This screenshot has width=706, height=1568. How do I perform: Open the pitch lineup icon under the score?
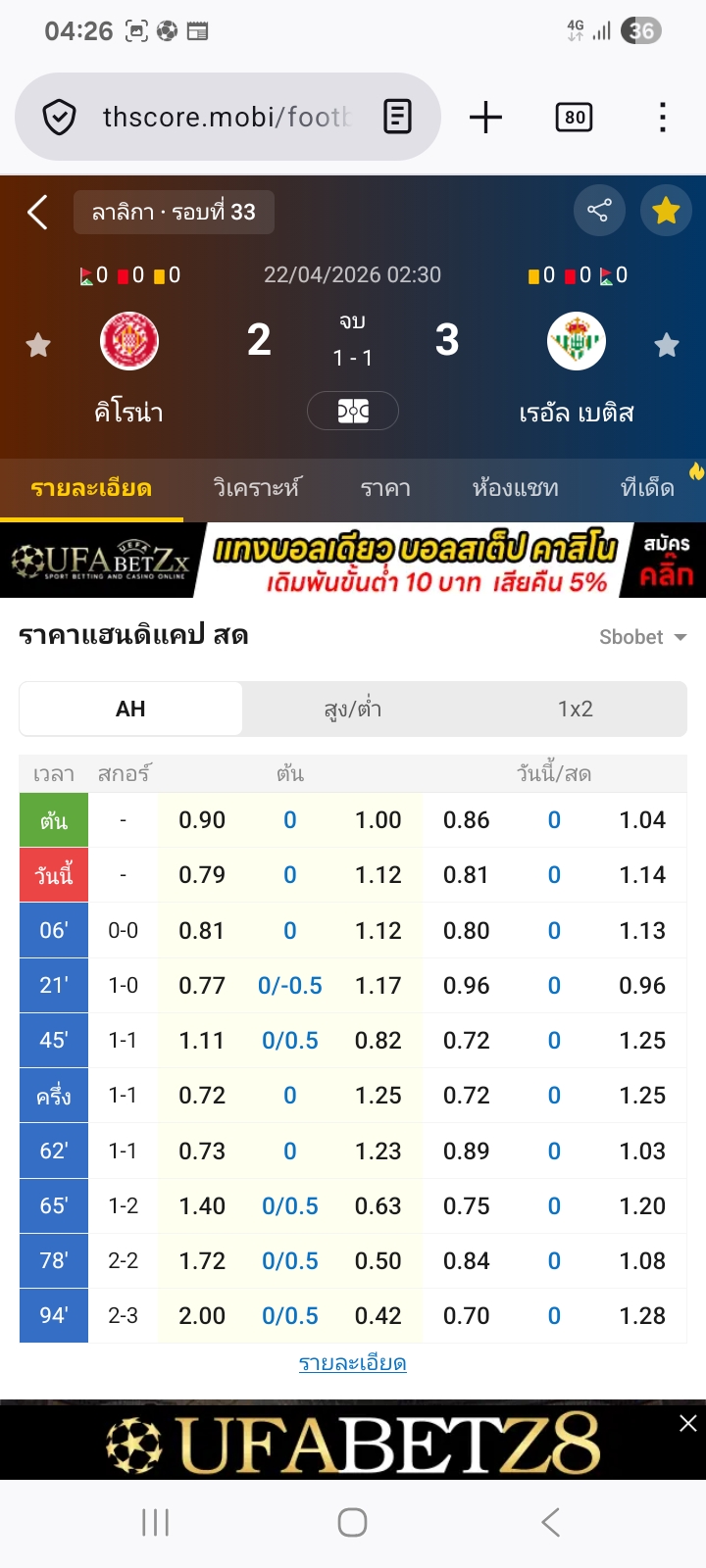coord(352,411)
